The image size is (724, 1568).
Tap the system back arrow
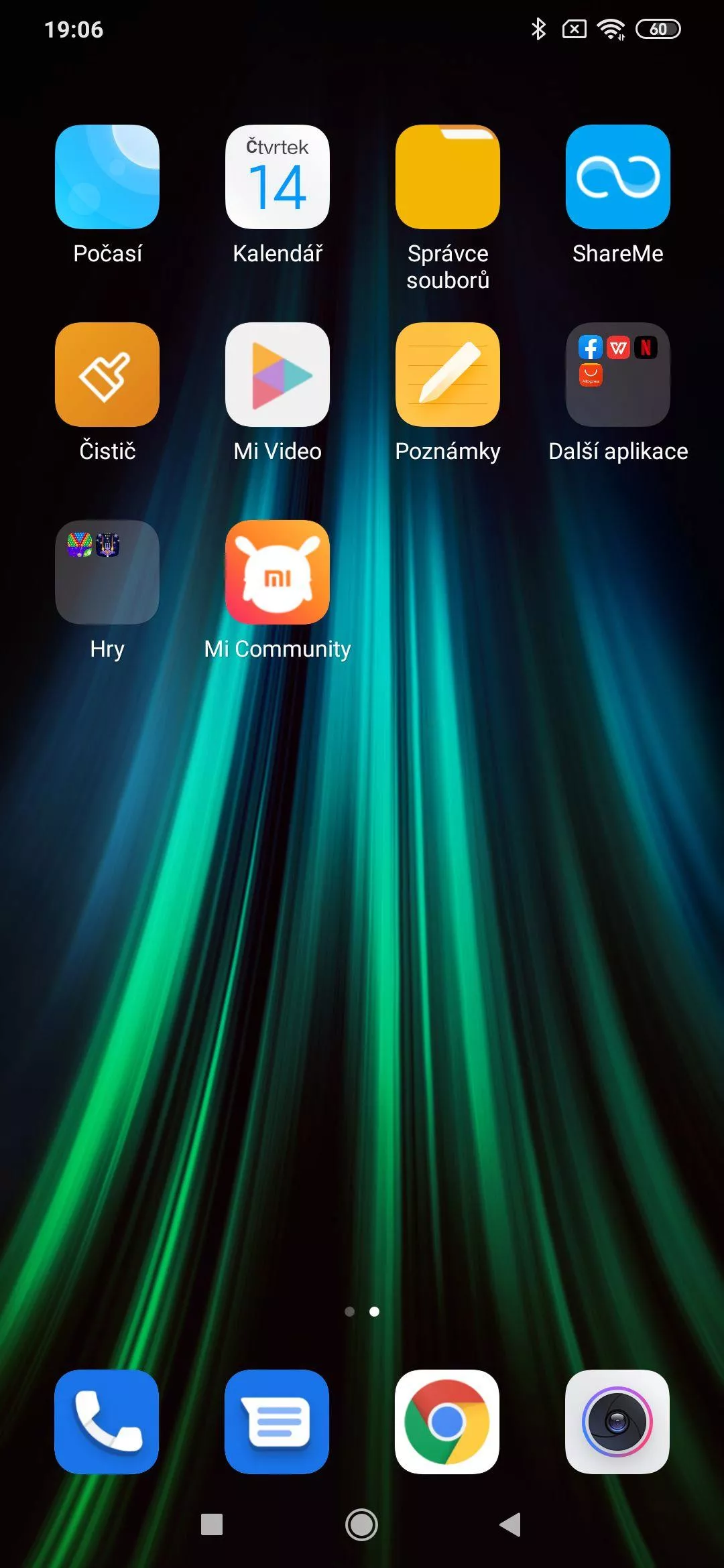point(511,1524)
